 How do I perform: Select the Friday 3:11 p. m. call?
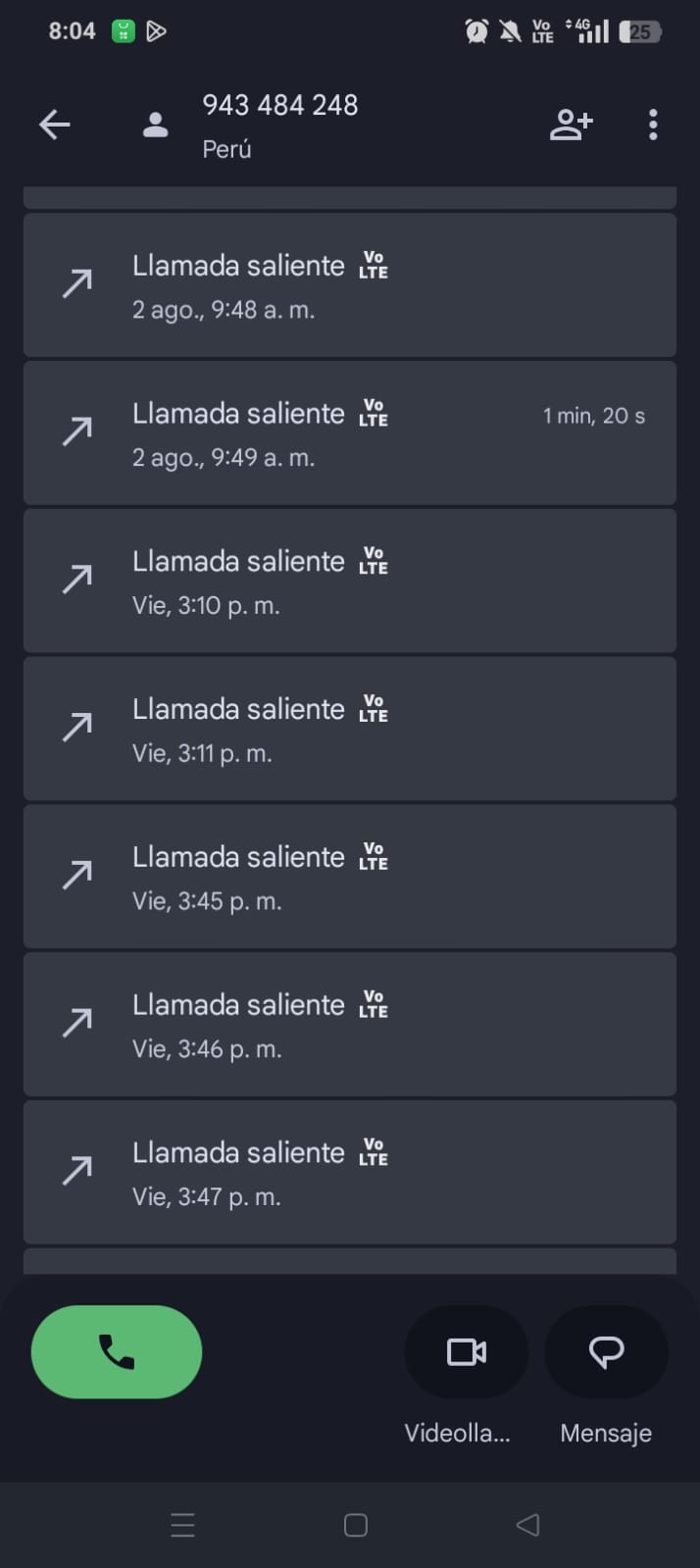click(350, 729)
